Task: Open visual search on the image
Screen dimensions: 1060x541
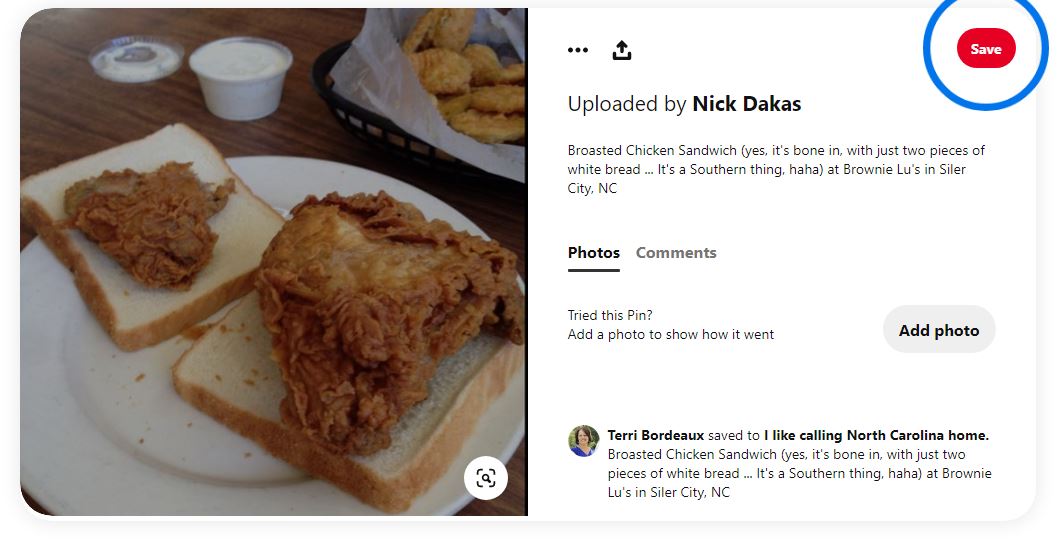Action: [486, 478]
